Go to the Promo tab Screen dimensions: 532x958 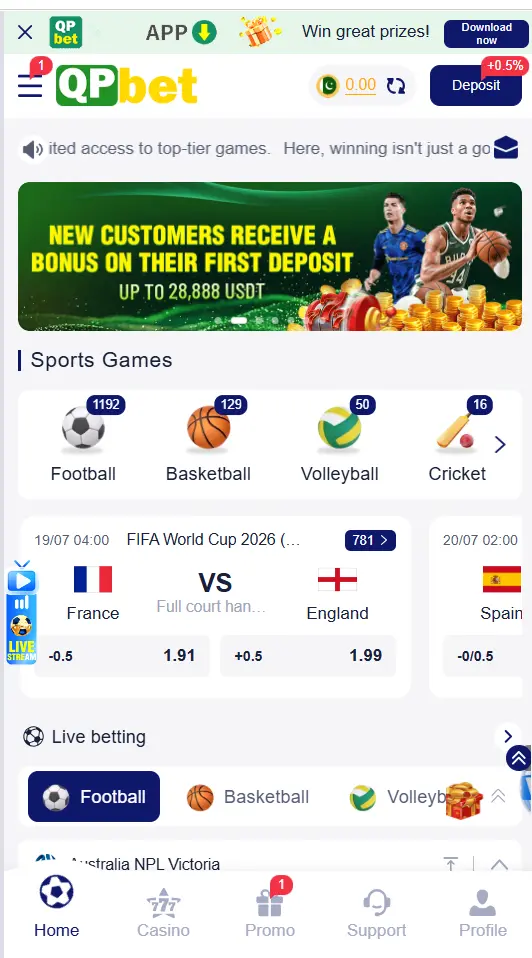[270, 913]
